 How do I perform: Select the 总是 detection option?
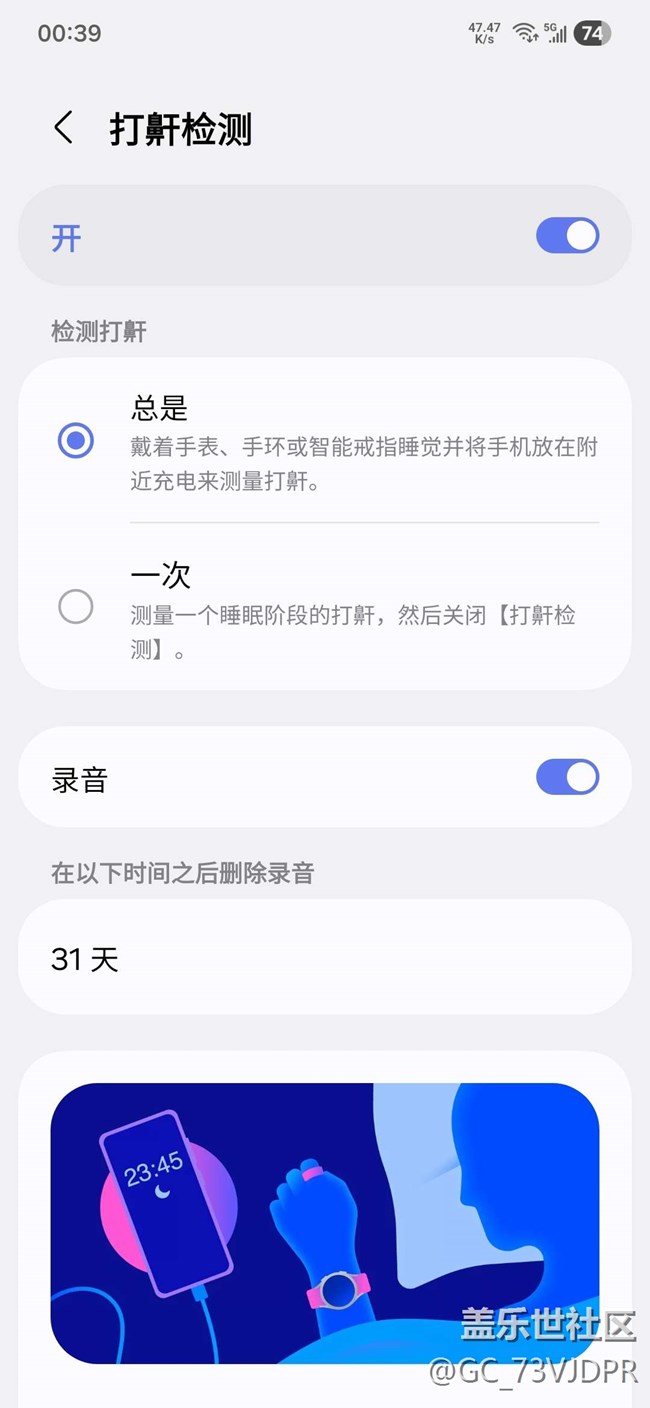click(76, 440)
